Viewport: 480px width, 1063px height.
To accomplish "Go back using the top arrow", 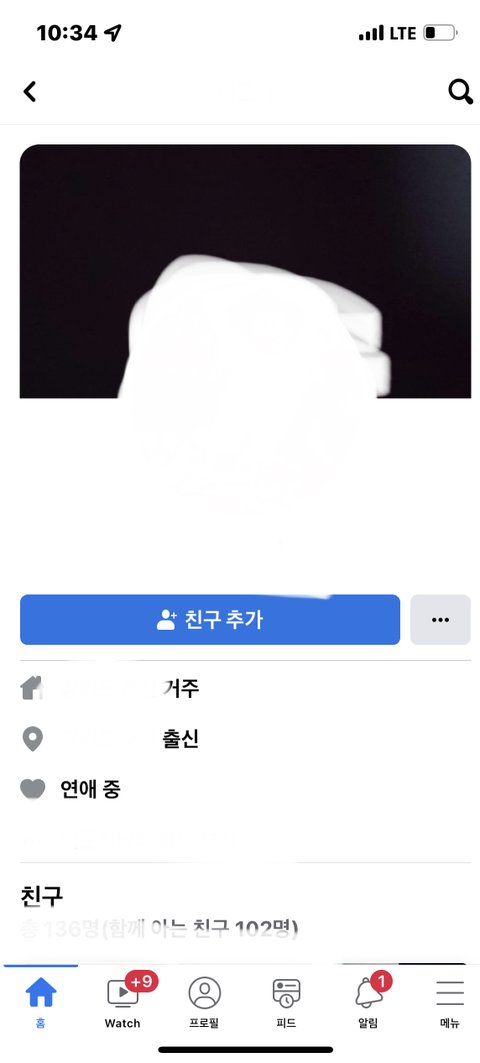I will 30,92.
